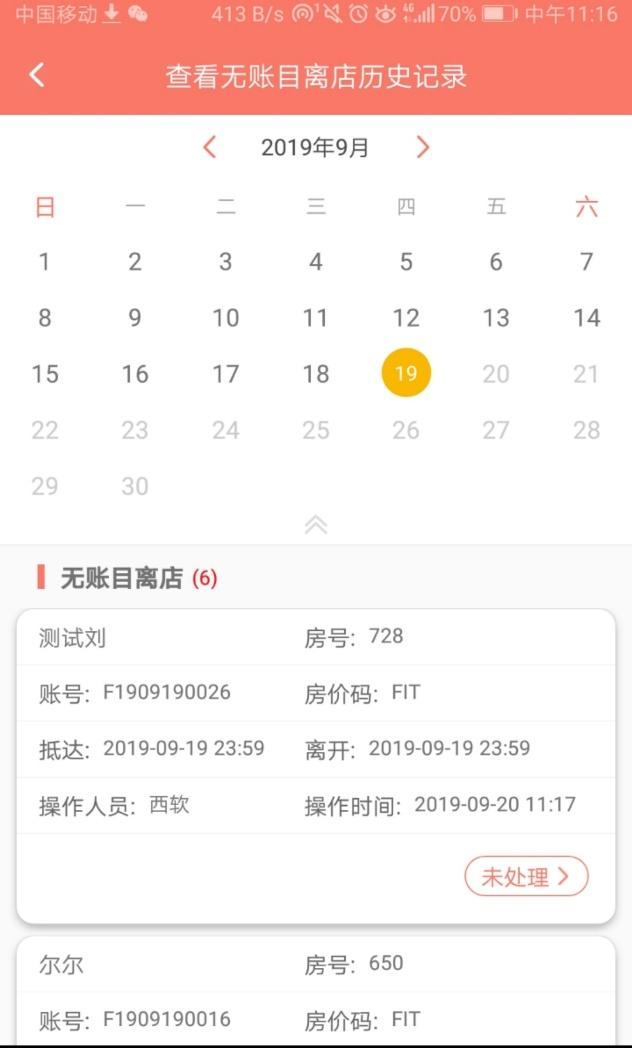
Task: Select September 6 on the calendar
Action: [x=496, y=262]
